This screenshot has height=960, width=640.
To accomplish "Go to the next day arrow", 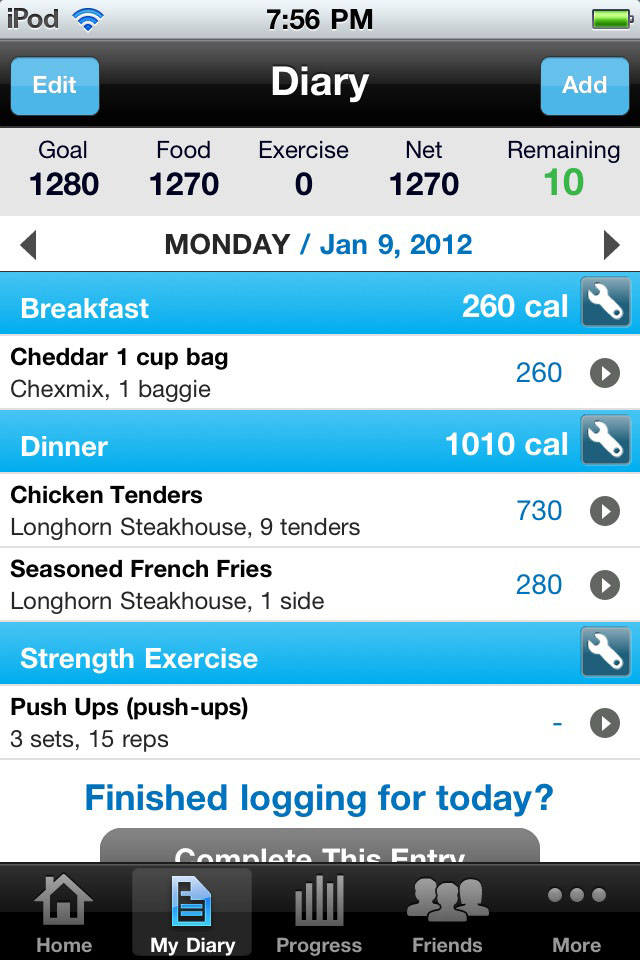I will [x=611, y=245].
